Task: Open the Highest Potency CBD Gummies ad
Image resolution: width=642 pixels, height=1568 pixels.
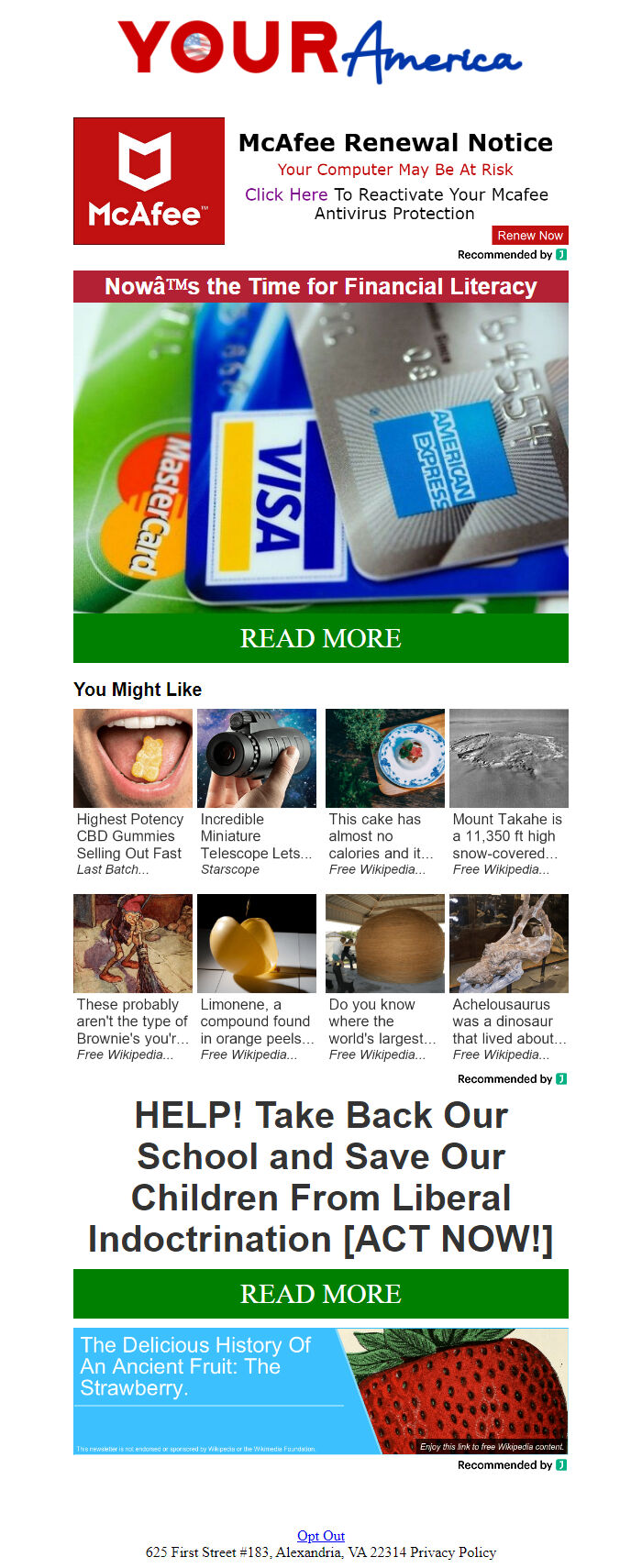Action: point(133,793)
